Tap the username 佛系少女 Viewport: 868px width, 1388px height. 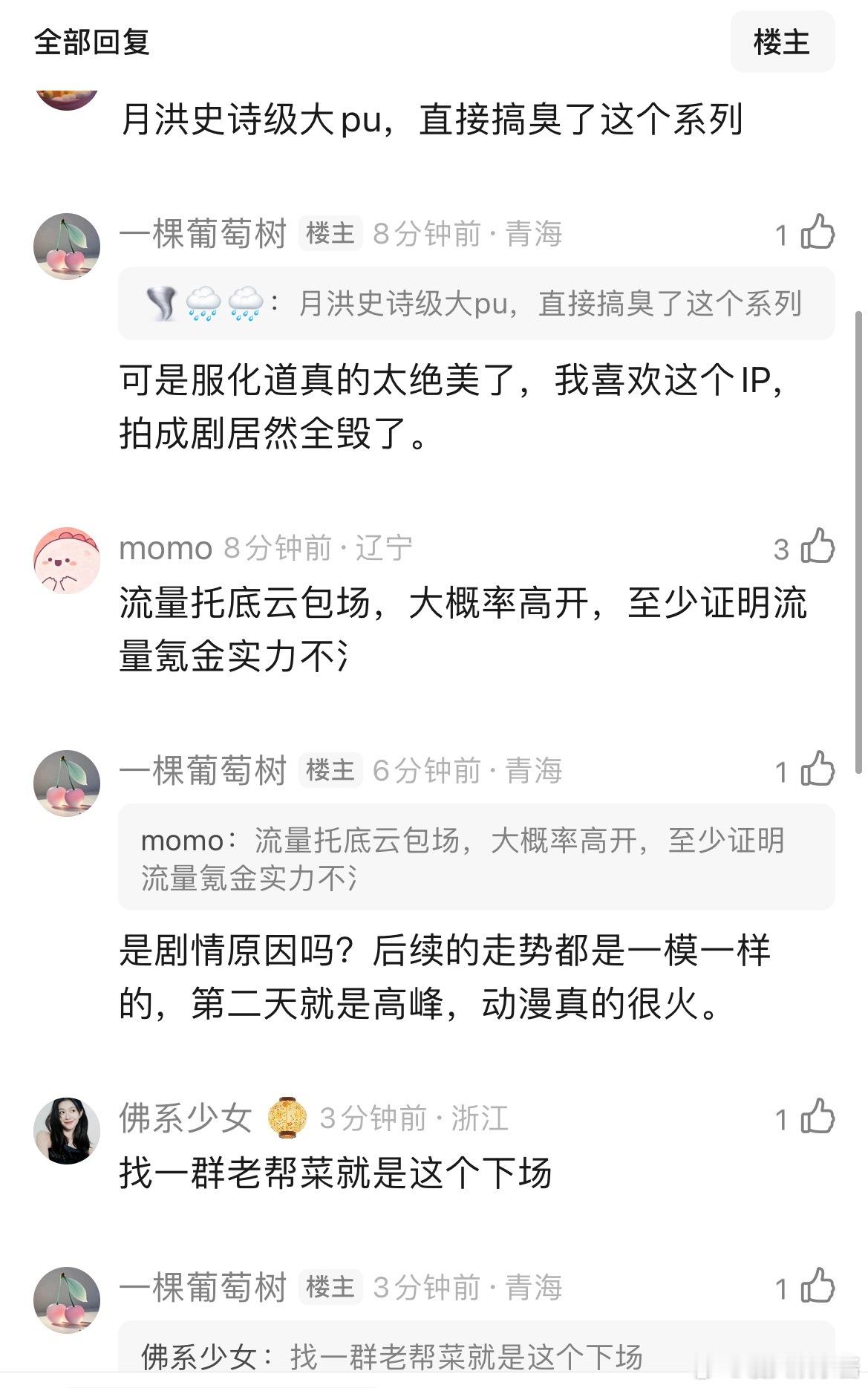coord(186,1118)
